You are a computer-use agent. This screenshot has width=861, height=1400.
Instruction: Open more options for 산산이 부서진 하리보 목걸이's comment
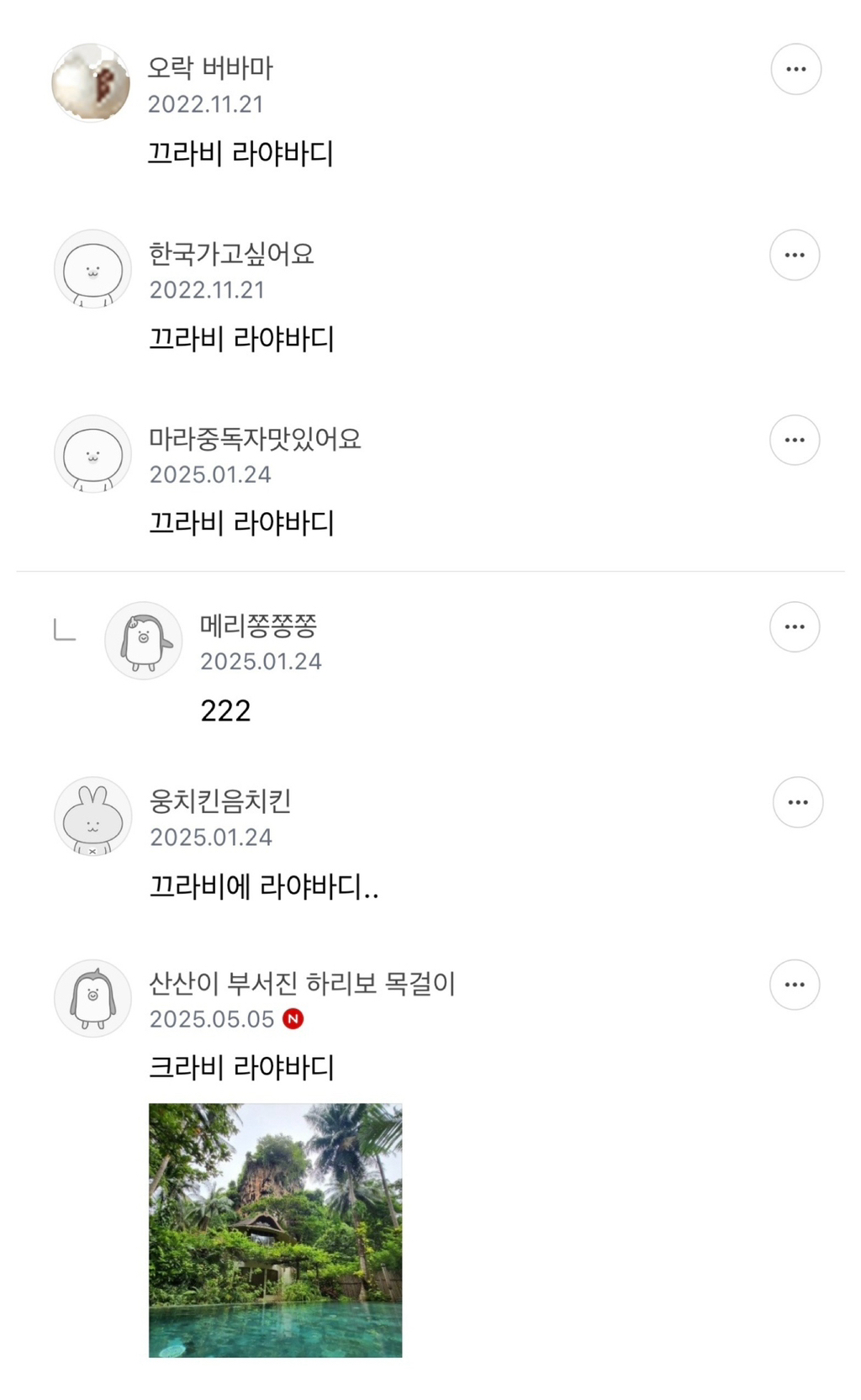pyautogui.click(x=795, y=985)
